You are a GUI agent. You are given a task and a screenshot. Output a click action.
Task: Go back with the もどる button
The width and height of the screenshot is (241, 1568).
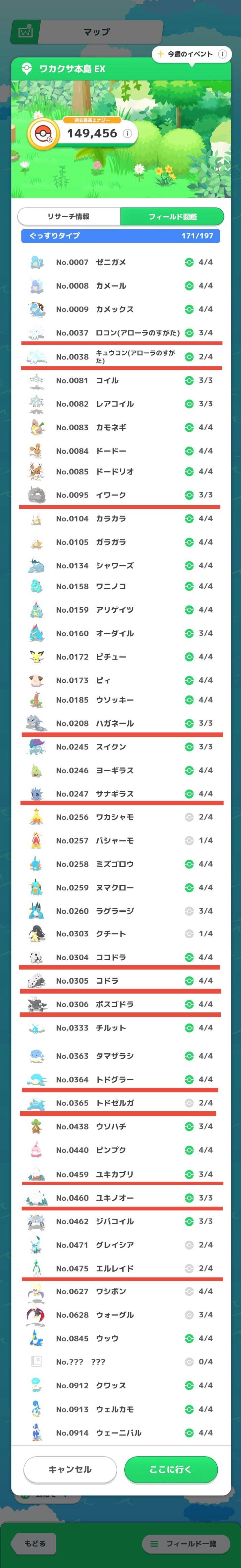pyautogui.click(x=35, y=1543)
